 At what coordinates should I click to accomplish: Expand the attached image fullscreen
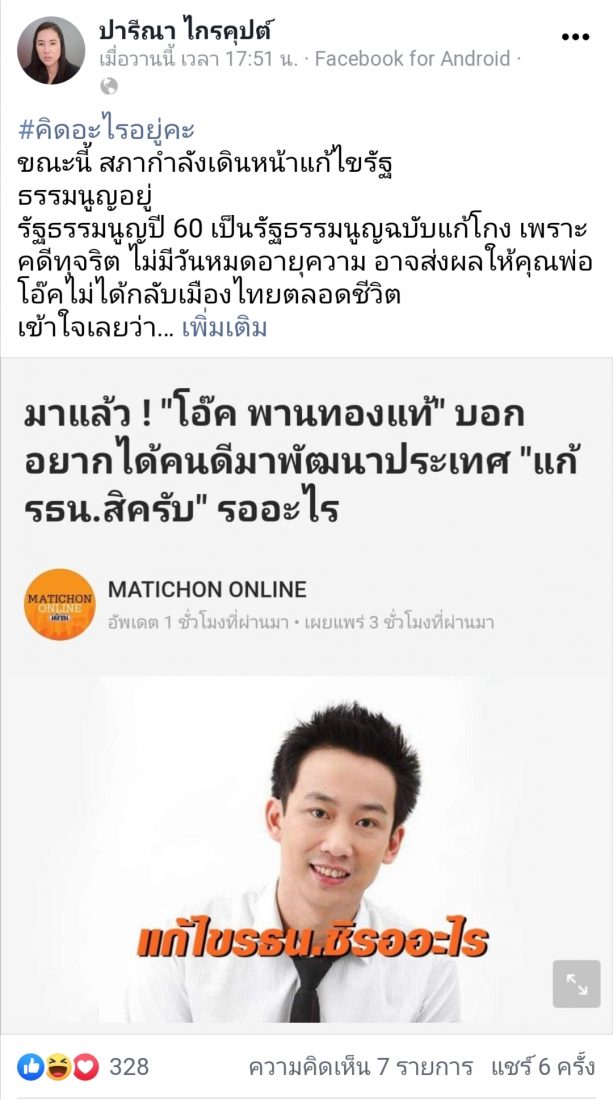pos(577,983)
